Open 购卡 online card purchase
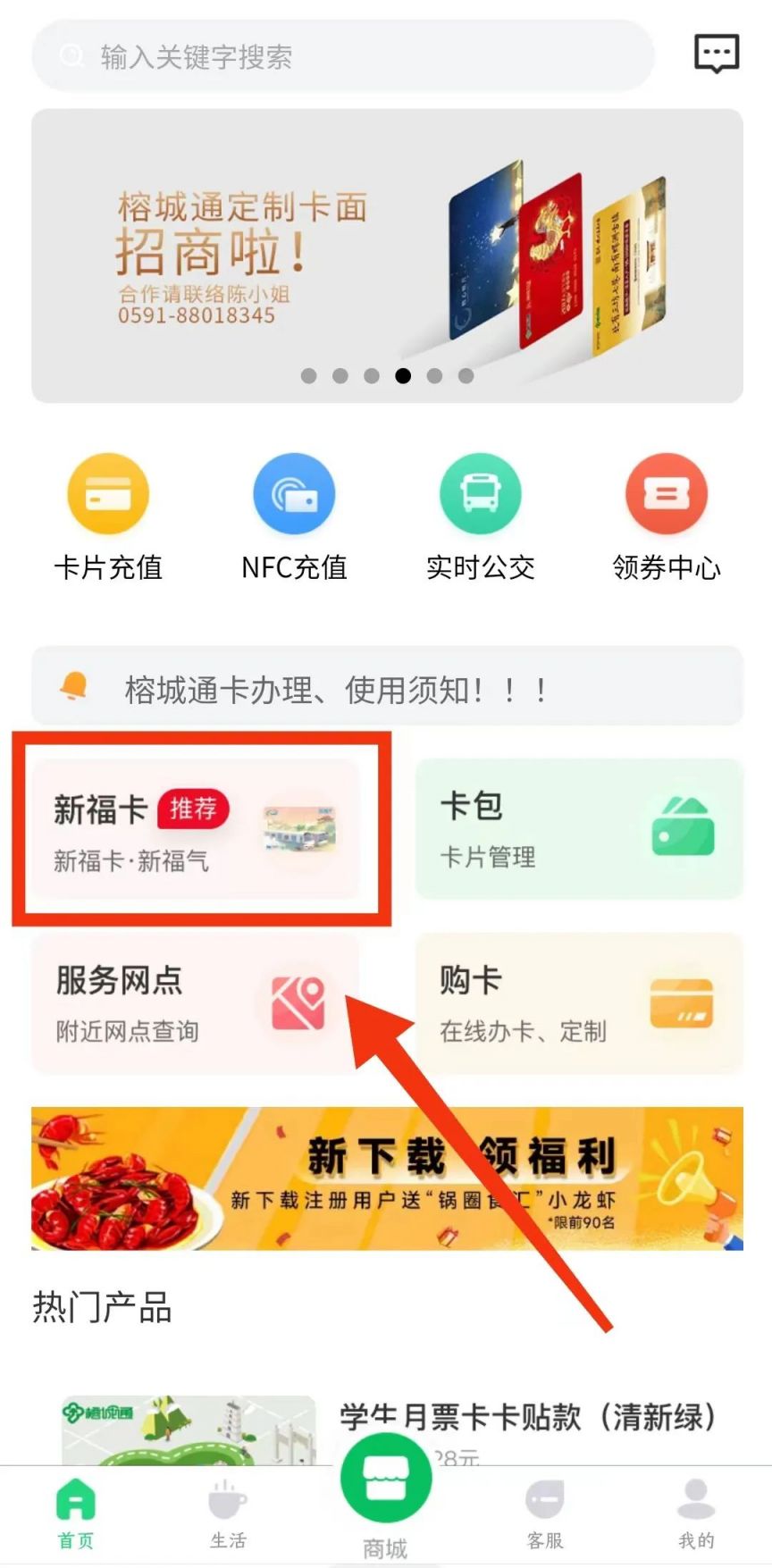Screen dimensions: 772x1568 pyautogui.click(x=579, y=1003)
